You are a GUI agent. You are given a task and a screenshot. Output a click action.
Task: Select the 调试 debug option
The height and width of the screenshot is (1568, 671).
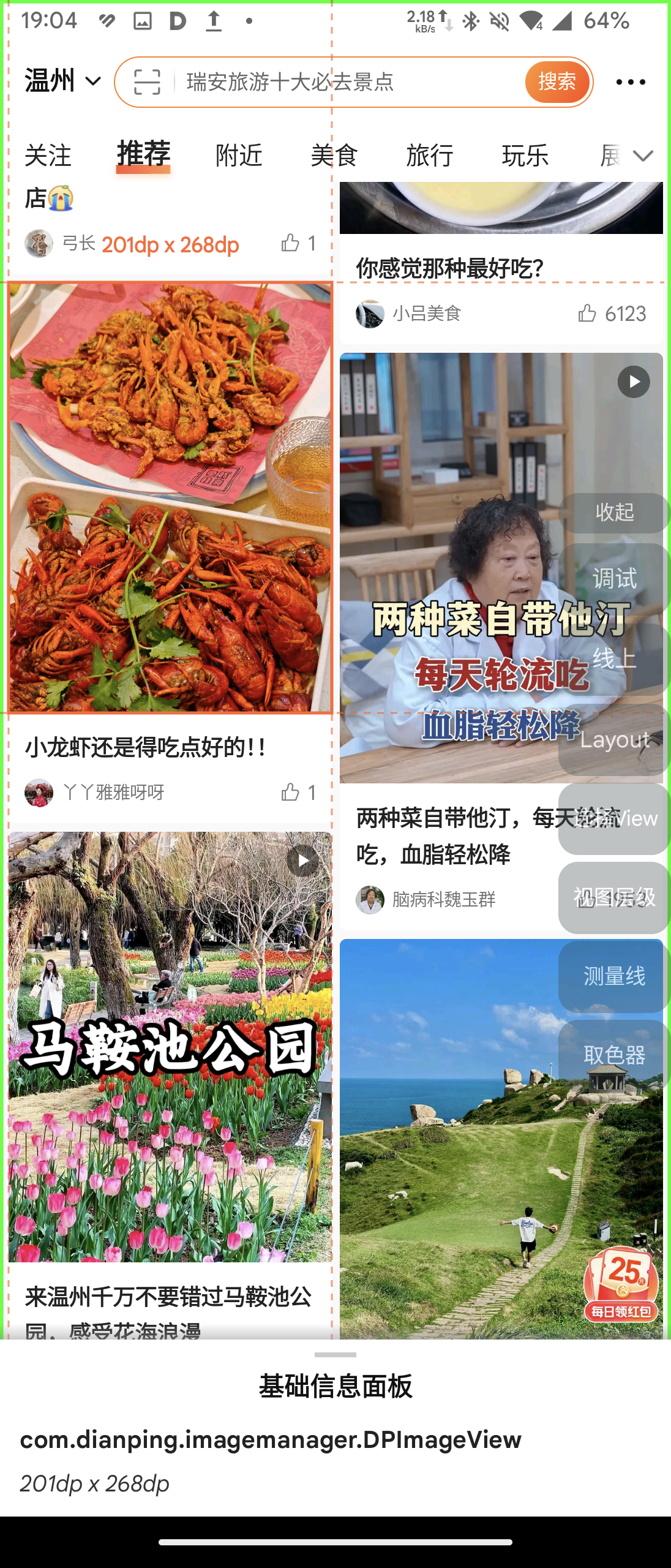click(614, 579)
